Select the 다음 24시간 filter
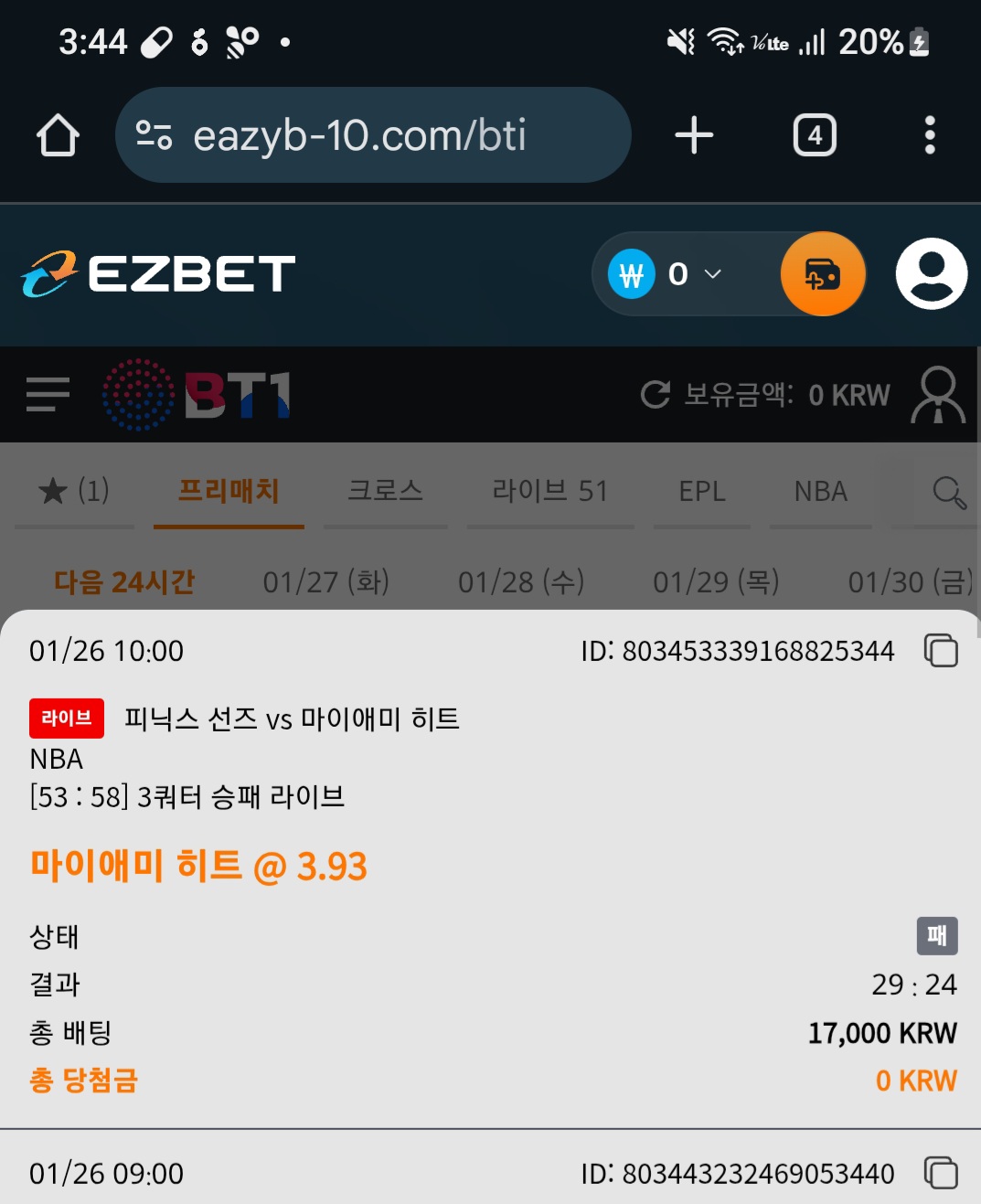This screenshot has height=1204, width=981. point(123,582)
